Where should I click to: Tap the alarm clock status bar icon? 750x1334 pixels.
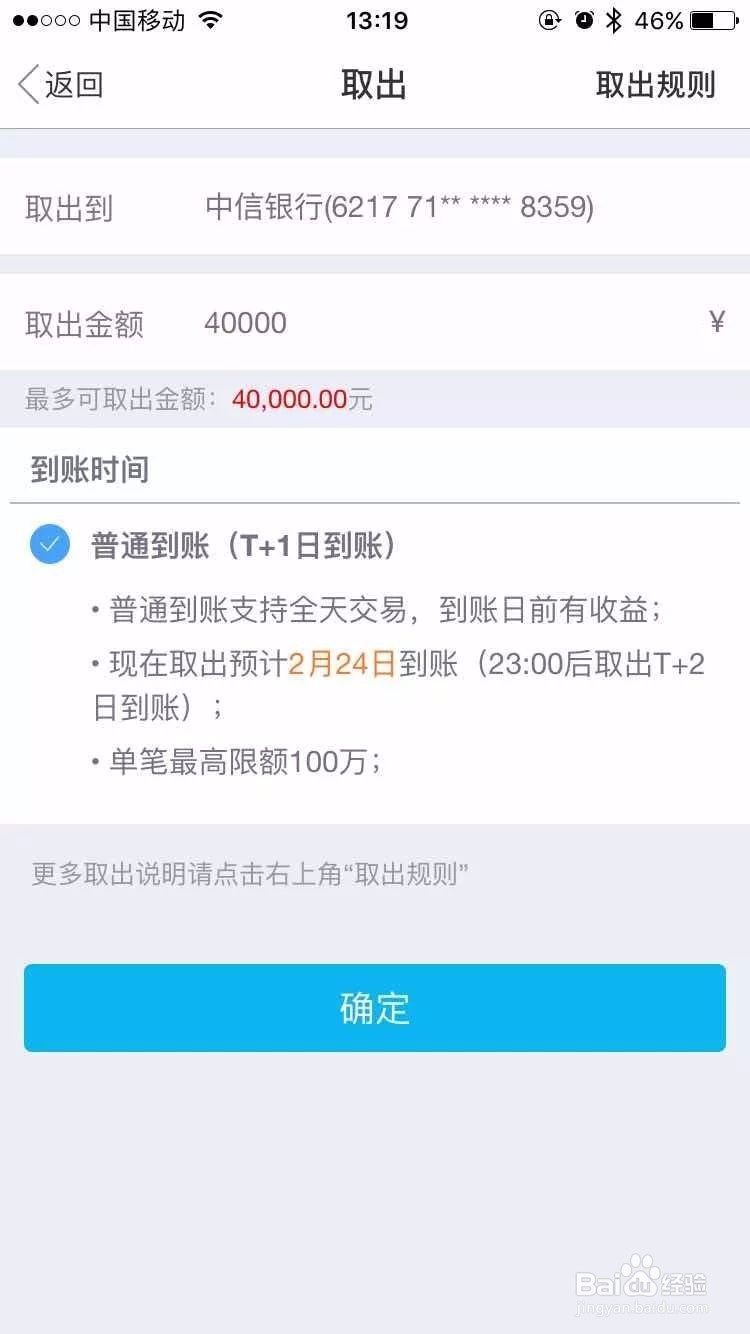click(x=584, y=19)
